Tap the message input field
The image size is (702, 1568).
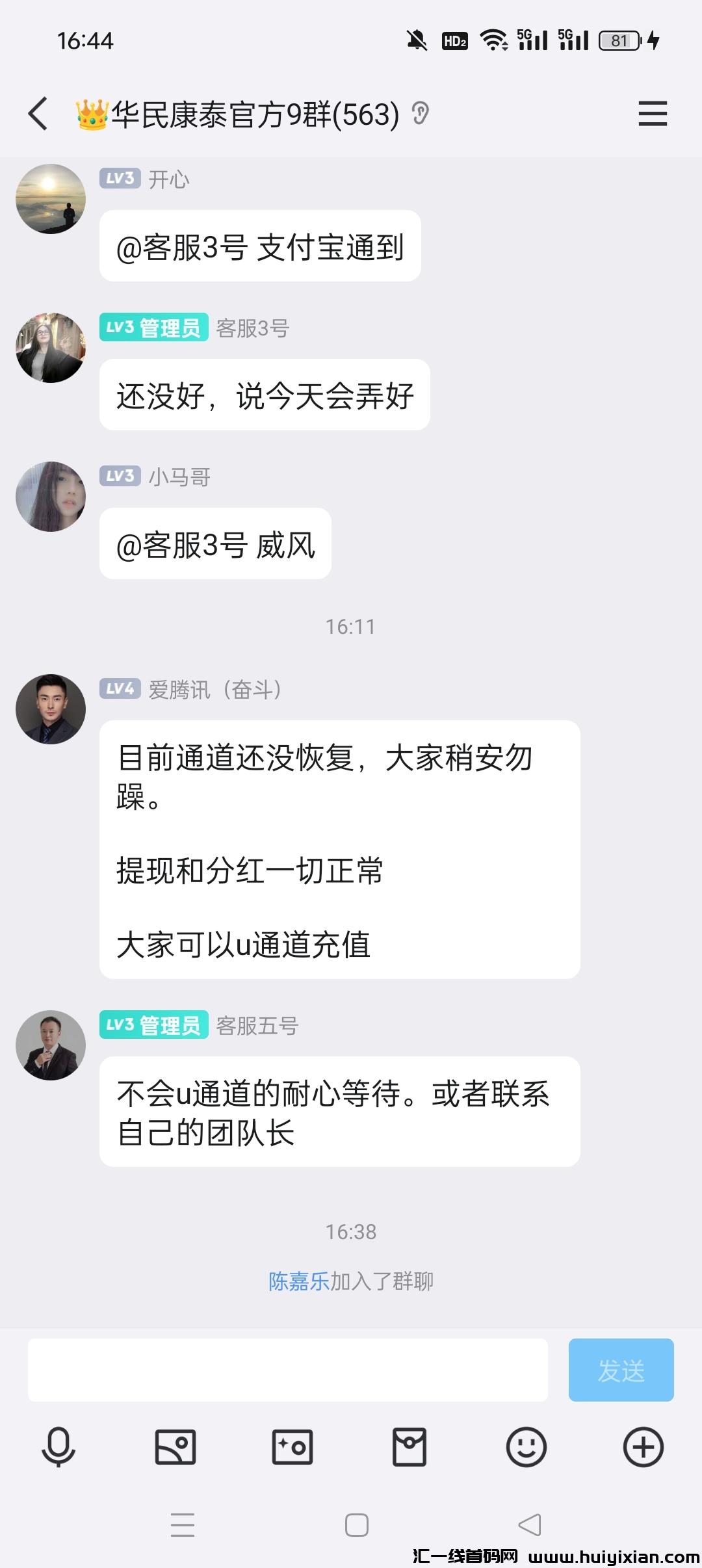click(287, 1369)
